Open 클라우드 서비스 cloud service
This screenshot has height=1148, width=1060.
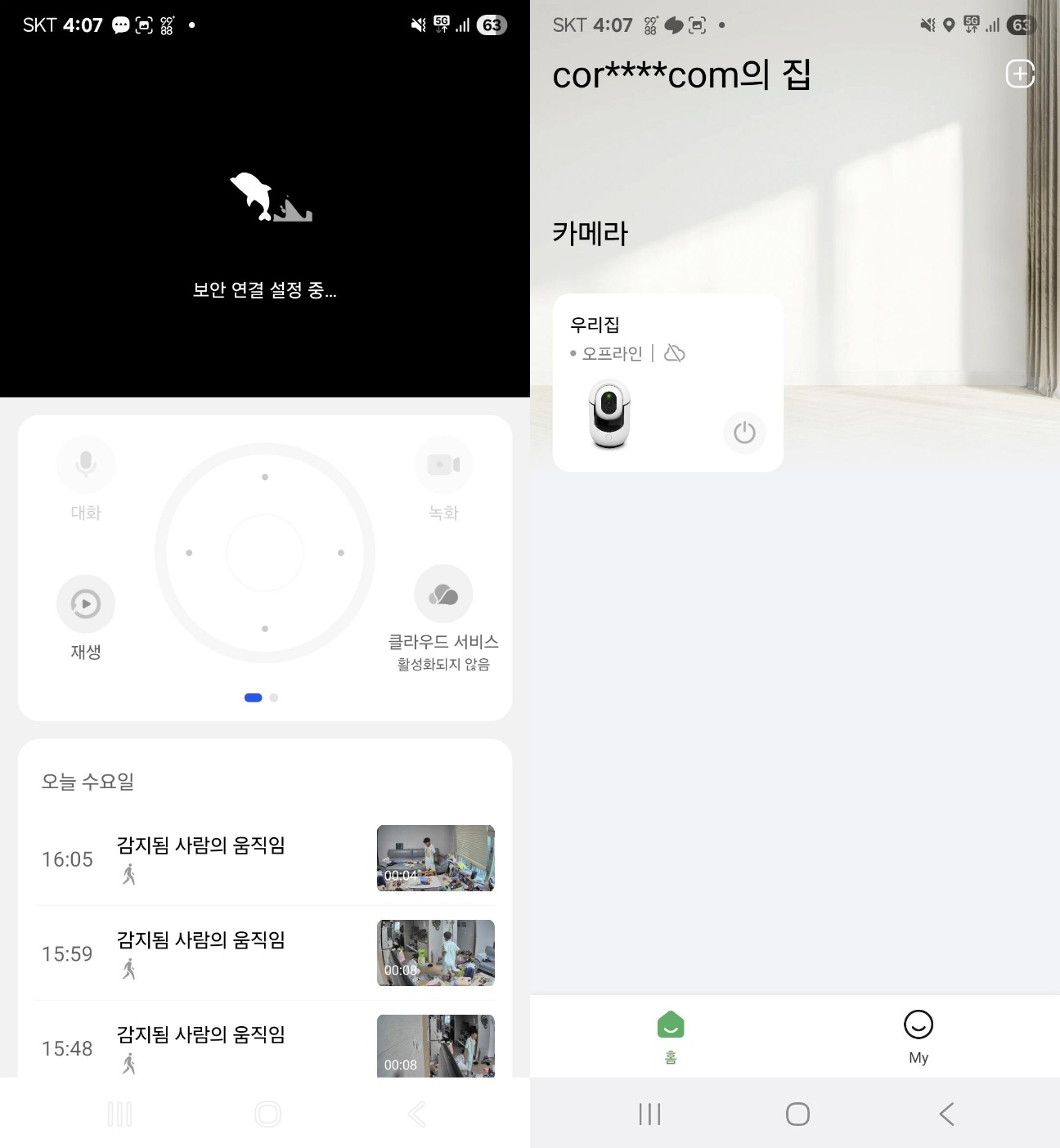pyautogui.click(x=443, y=618)
